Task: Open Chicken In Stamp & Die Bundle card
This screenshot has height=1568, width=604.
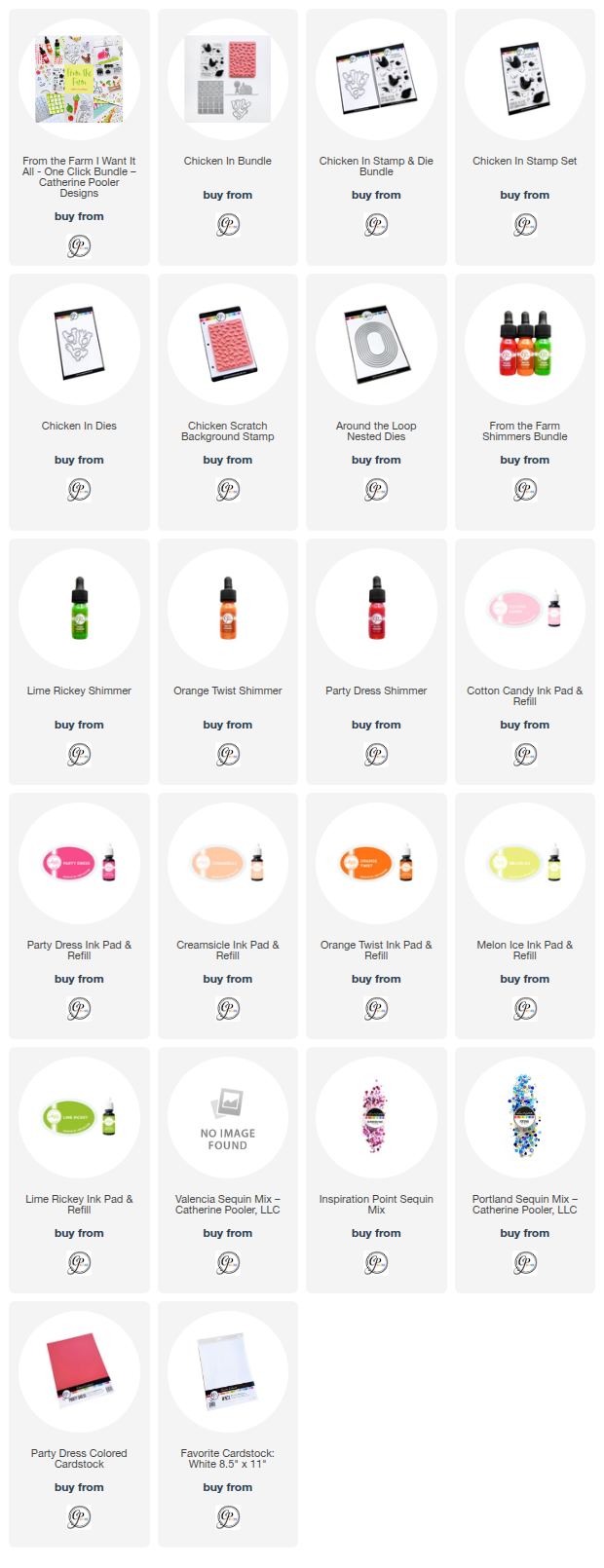Action: pyautogui.click(x=376, y=80)
